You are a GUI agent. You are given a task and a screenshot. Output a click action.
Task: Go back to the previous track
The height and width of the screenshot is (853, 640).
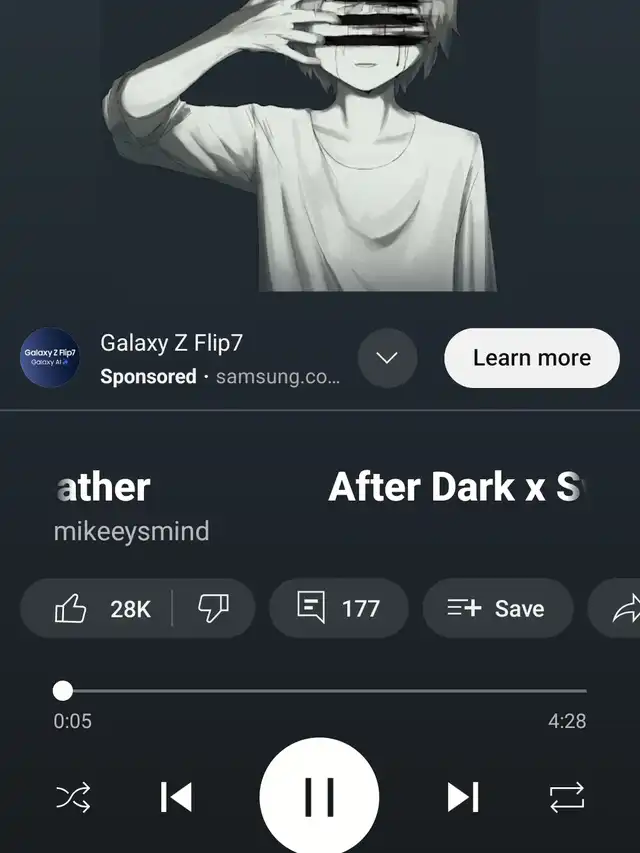click(176, 797)
